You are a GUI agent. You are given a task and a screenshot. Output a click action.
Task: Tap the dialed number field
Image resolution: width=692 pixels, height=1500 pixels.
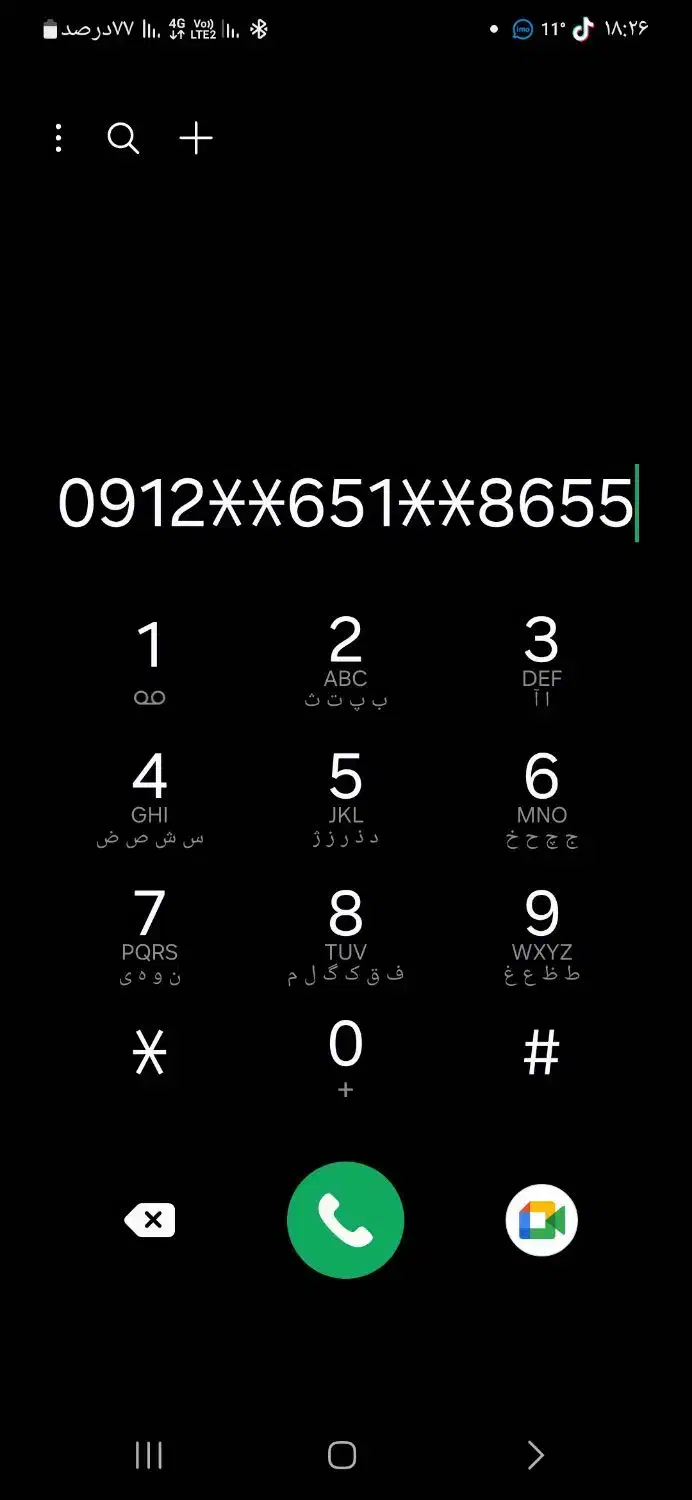tap(346, 503)
